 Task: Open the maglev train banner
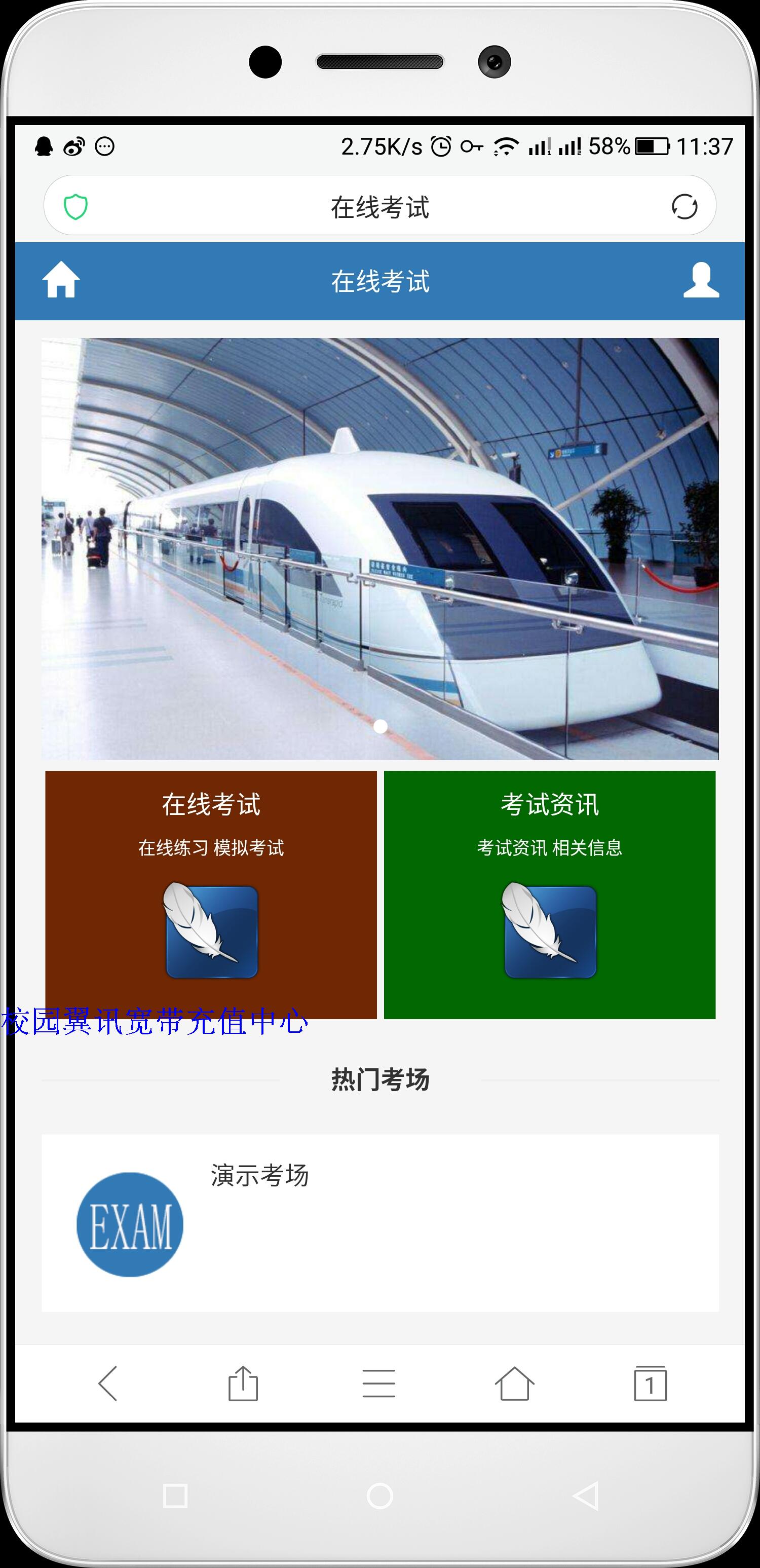pyautogui.click(x=379, y=548)
